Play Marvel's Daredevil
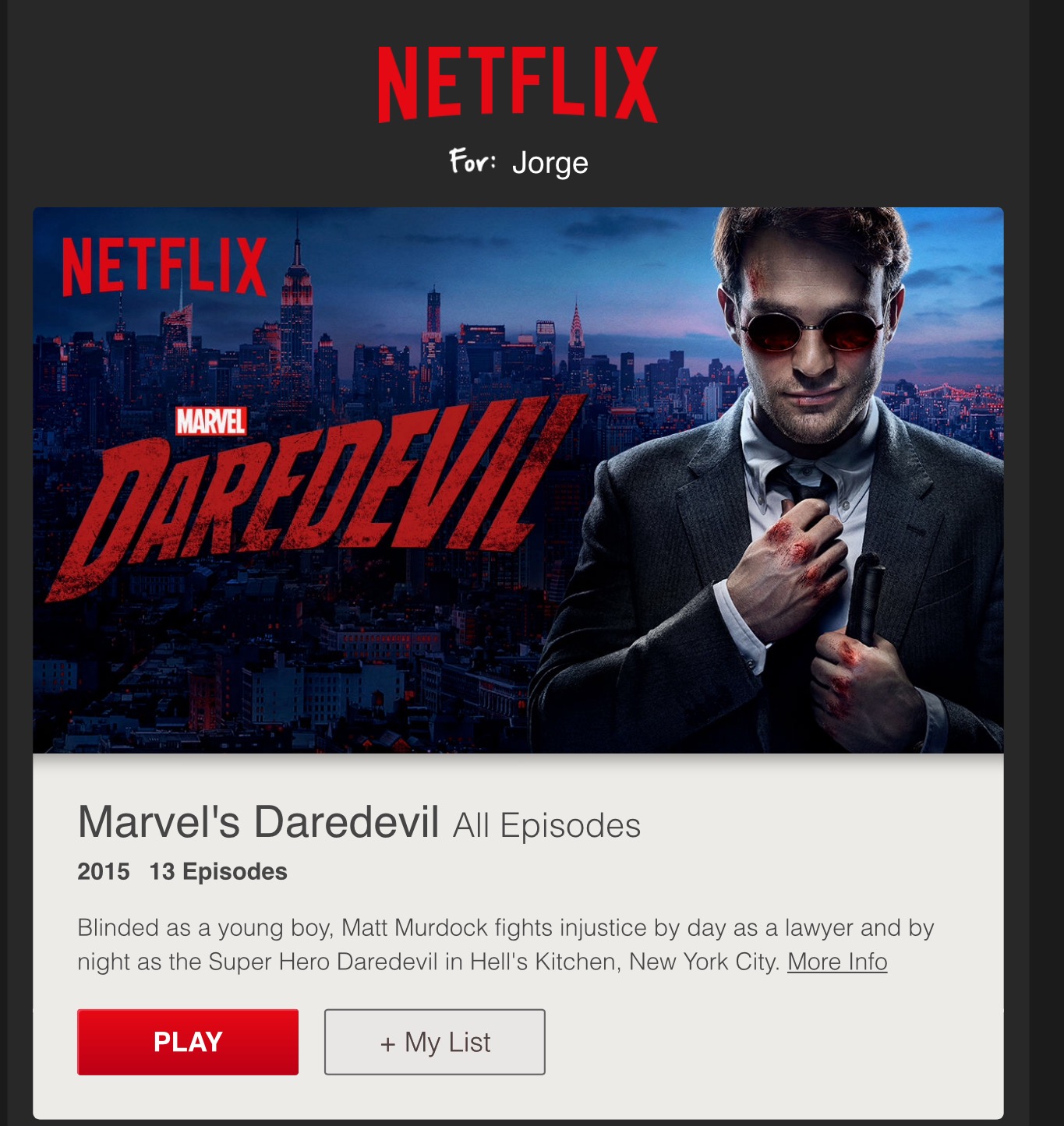This screenshot has height=1126, width=1064. (187, 1042)
